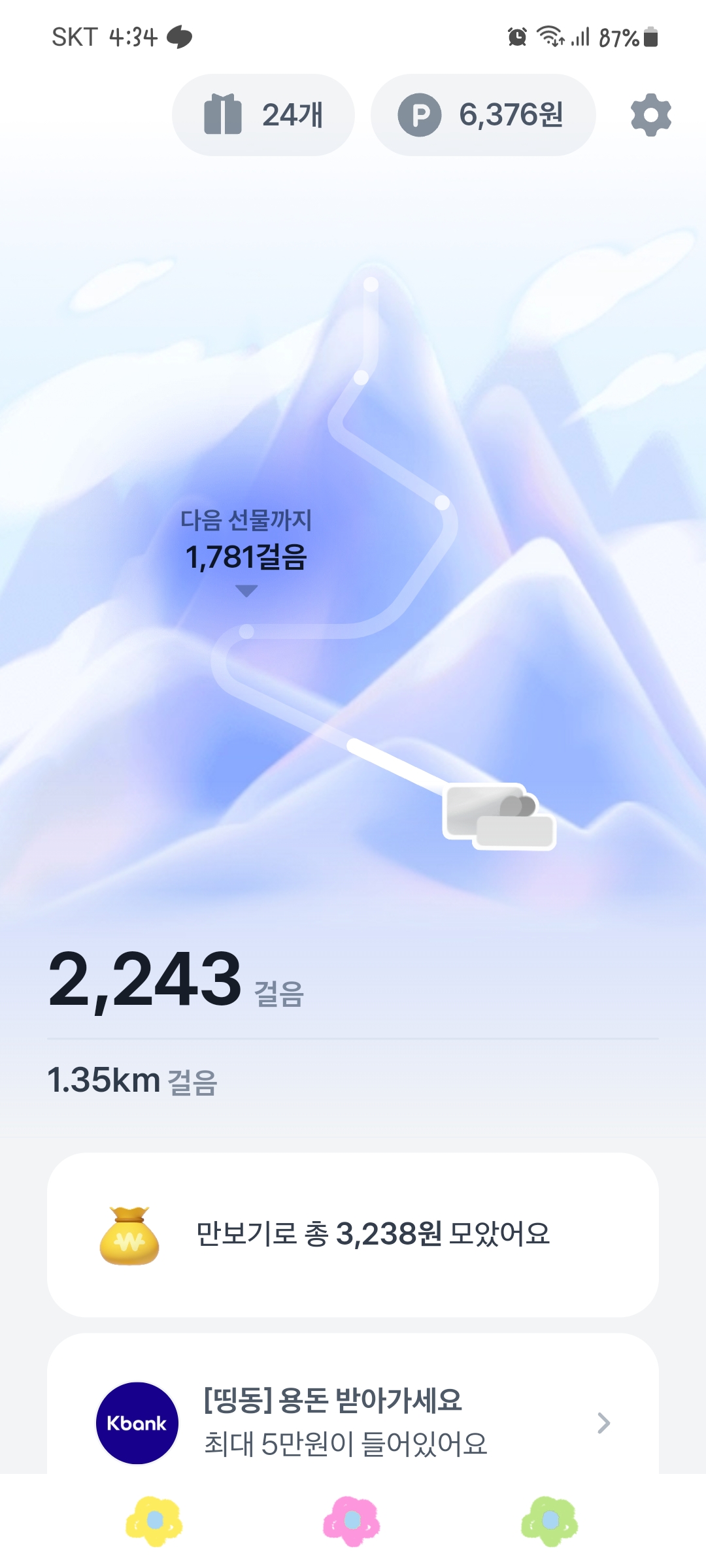
Task: Tap the green flower icon
Action: [550, 1521]
